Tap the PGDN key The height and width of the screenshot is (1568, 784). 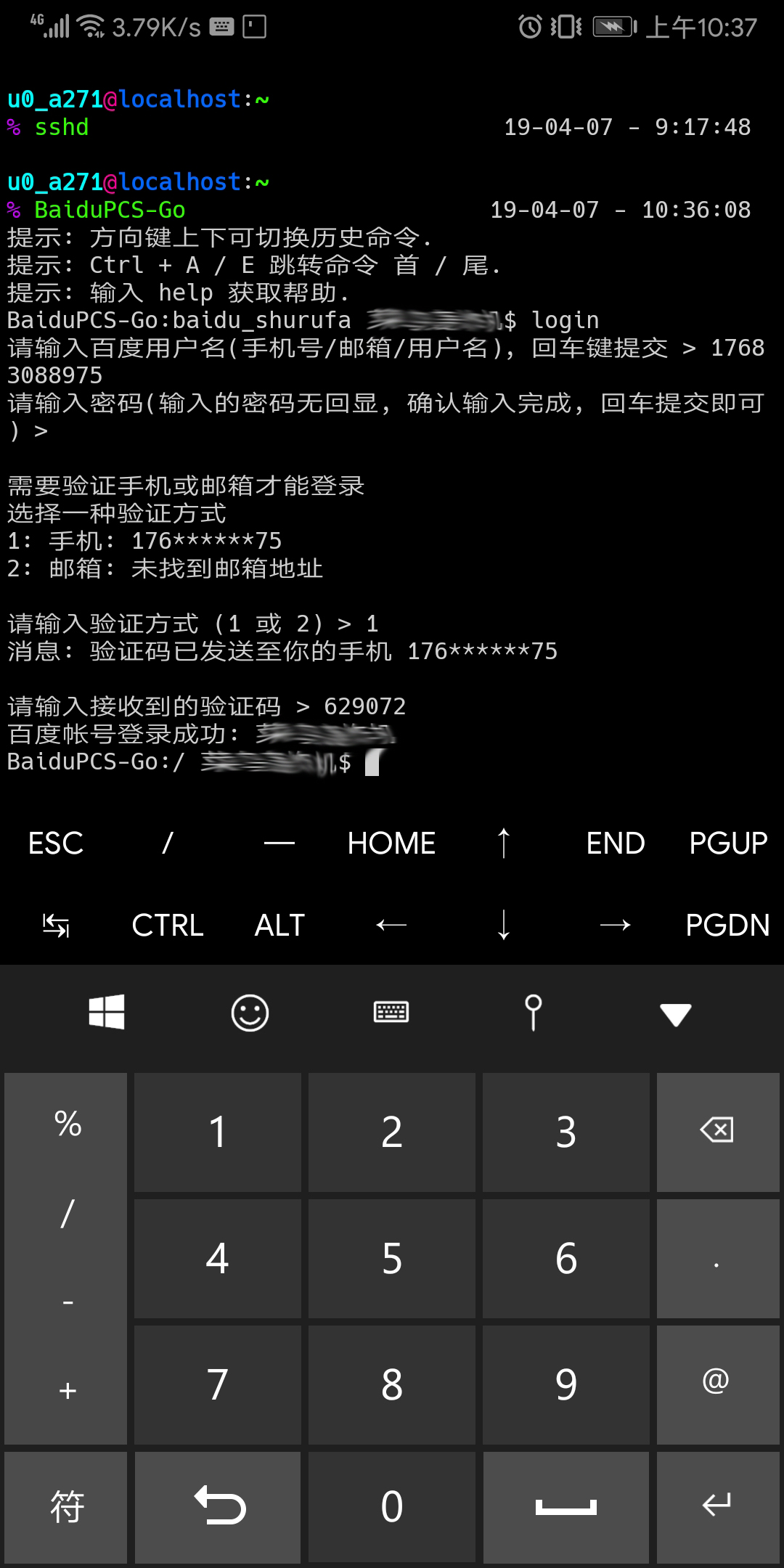coord(728,925)
